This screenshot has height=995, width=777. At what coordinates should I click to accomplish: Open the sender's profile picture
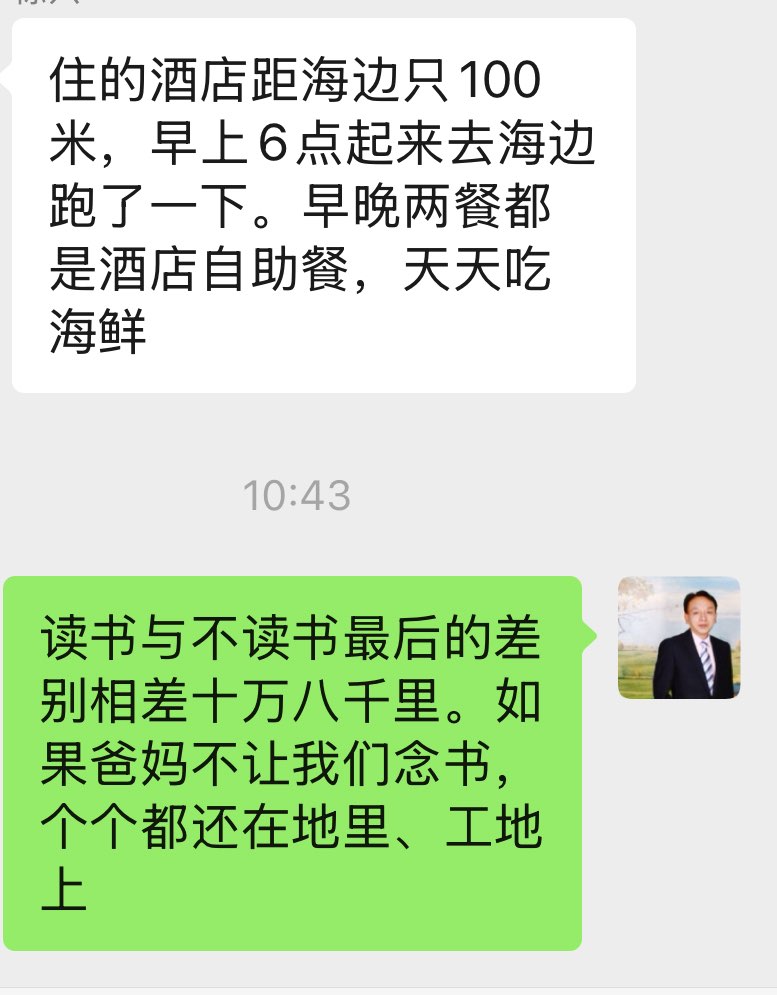click(679, 637)
